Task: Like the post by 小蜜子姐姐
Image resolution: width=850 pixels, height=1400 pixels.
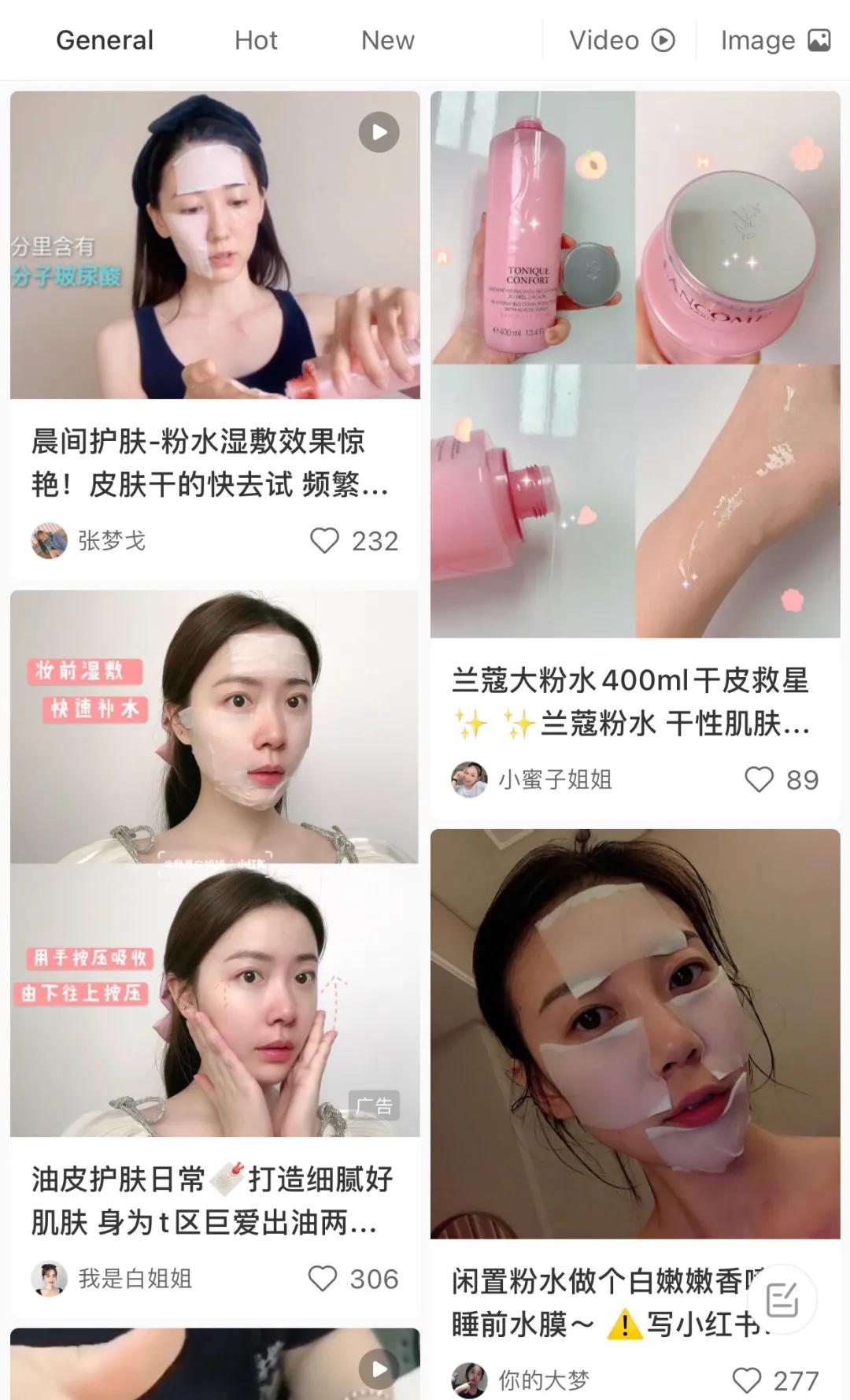Action: (x=759, y=780)
